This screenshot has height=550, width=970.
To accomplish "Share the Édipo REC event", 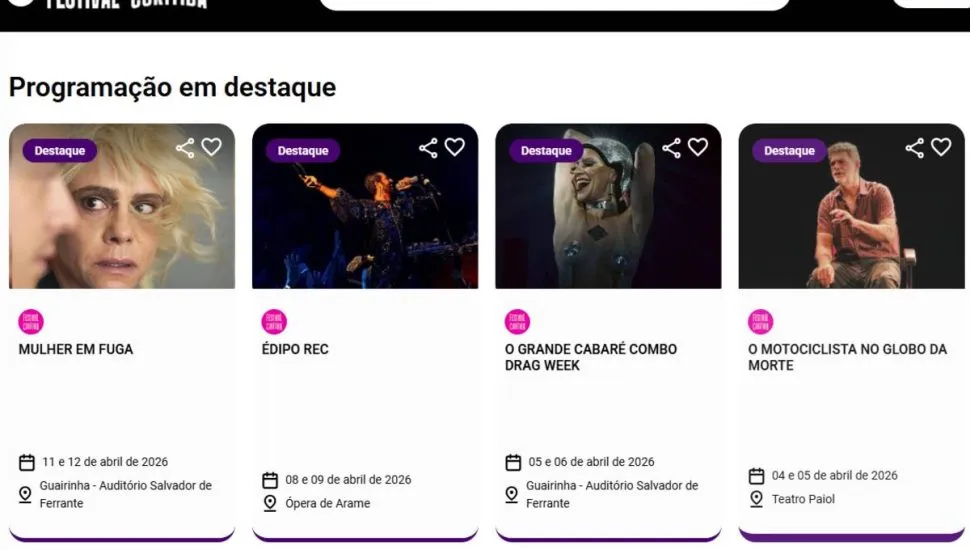I will click(x=428, y=148).
